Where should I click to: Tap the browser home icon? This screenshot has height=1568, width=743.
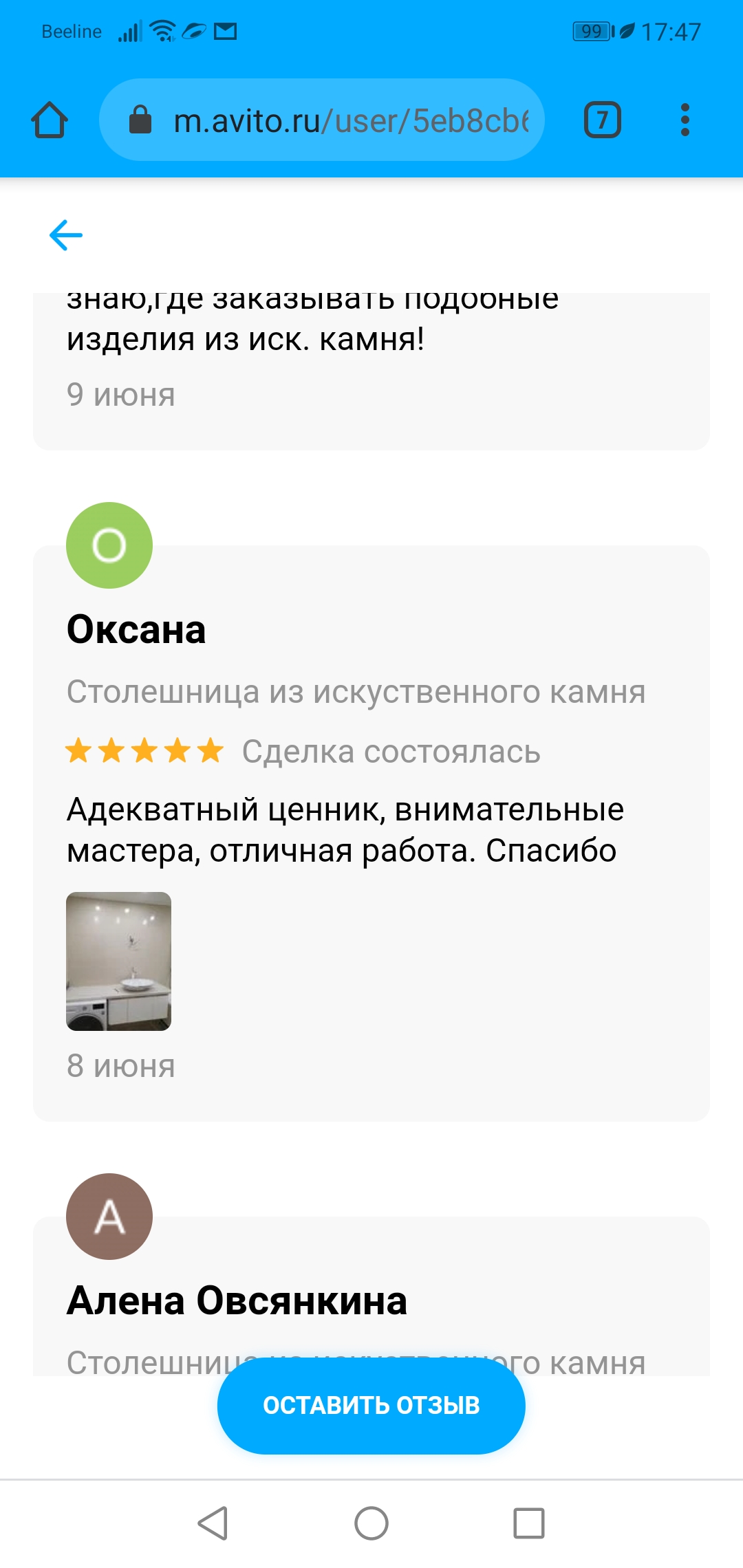[50, 120]
